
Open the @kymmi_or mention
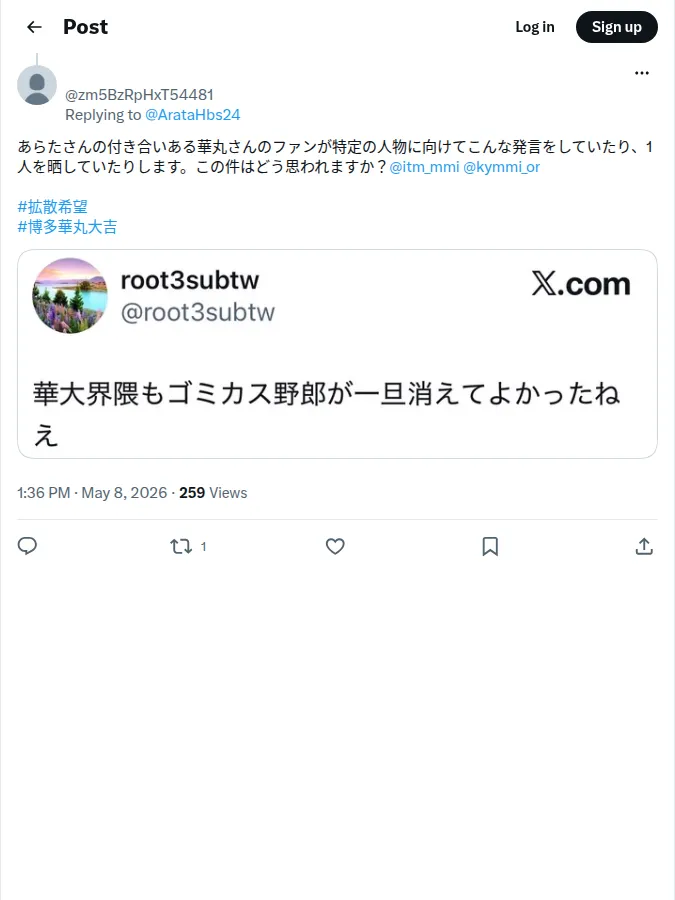tap(502, 167)
